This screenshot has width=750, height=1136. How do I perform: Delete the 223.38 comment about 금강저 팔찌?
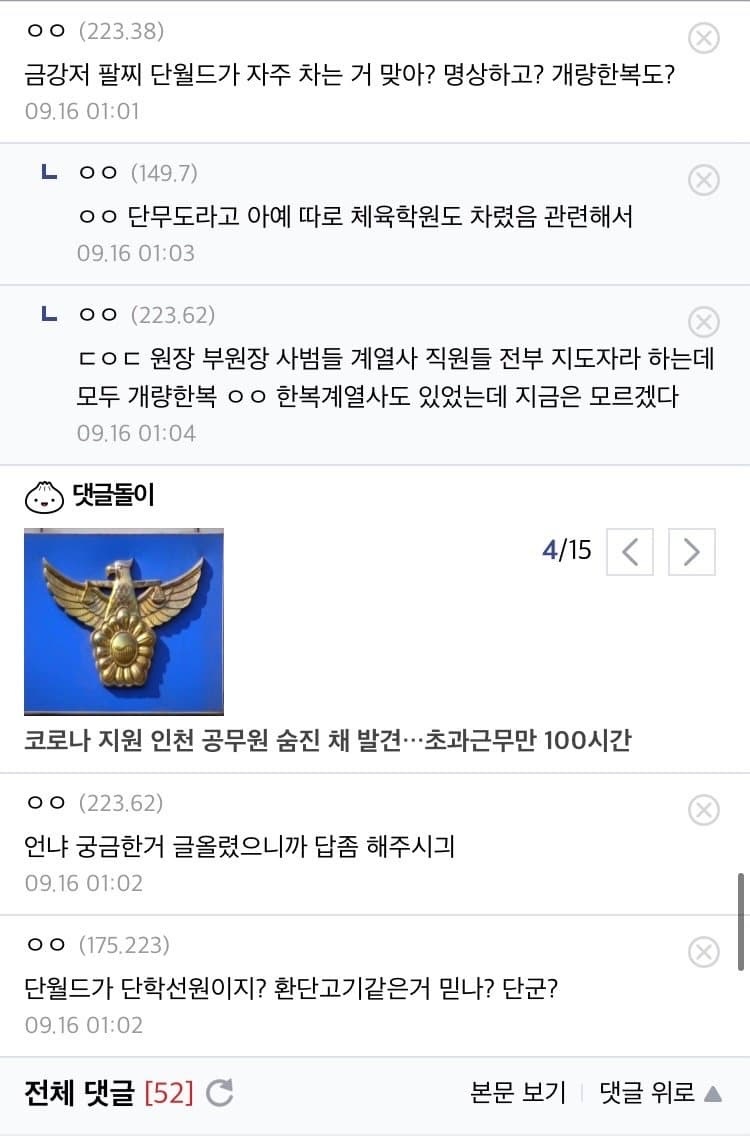tap(704, 38)
